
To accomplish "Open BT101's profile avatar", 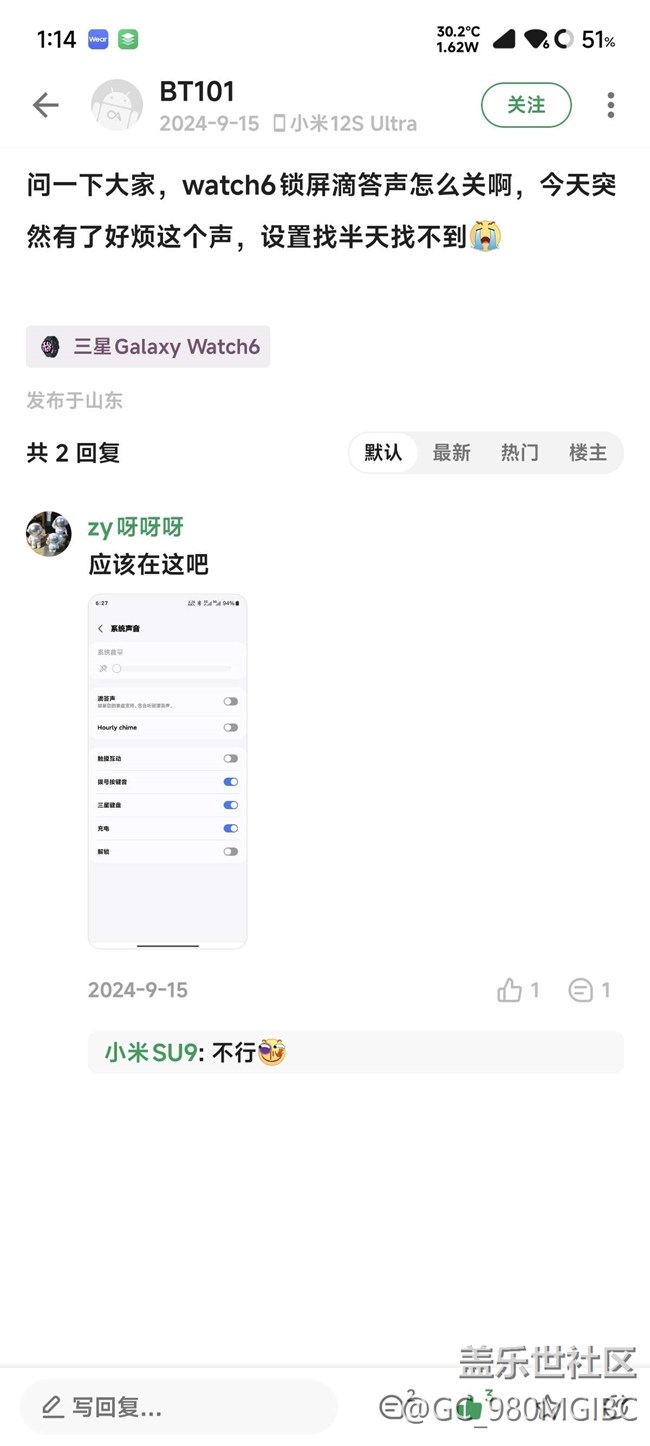I will [117, 105].
